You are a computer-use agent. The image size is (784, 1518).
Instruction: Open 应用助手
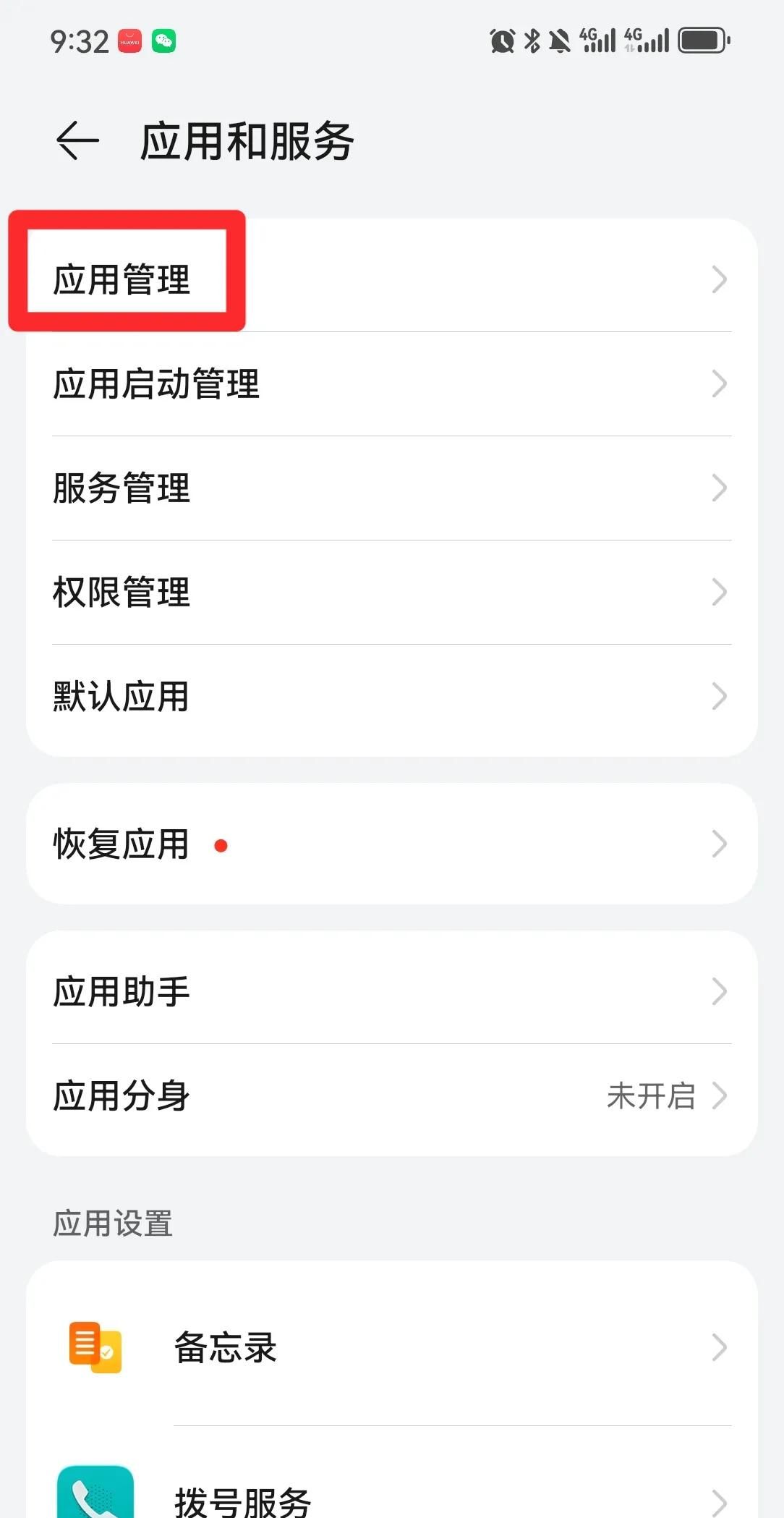coord(391,992)
